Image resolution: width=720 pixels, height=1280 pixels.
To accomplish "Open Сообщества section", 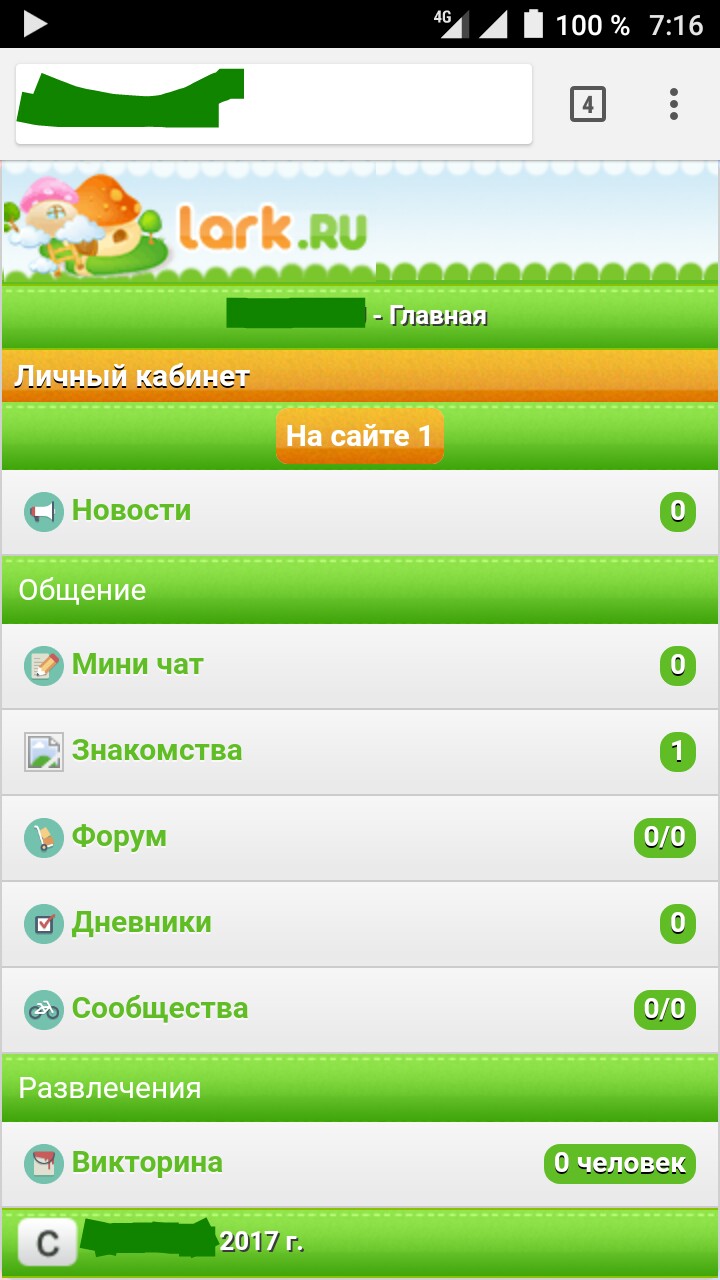I will (159, 1009).
